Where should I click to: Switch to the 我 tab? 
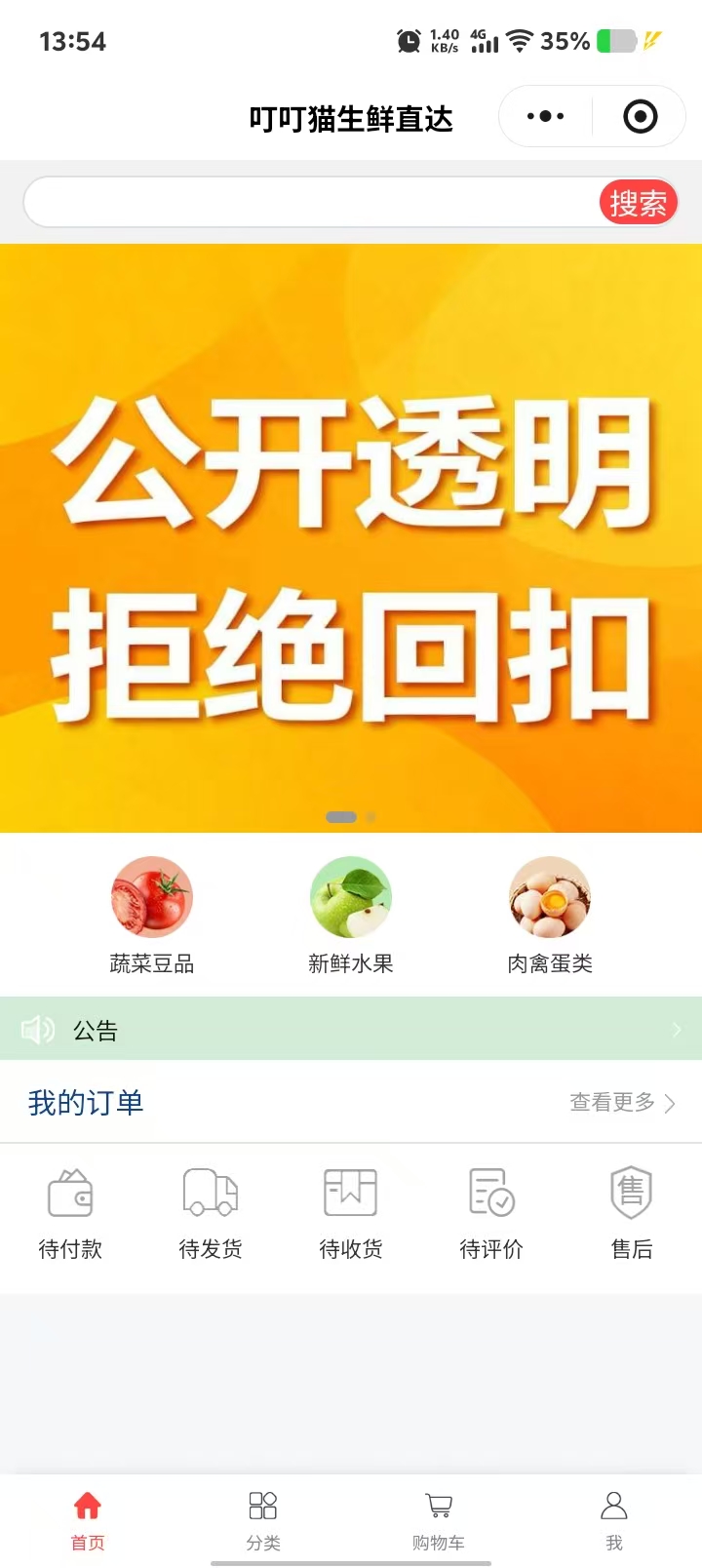pos(614,1519)
